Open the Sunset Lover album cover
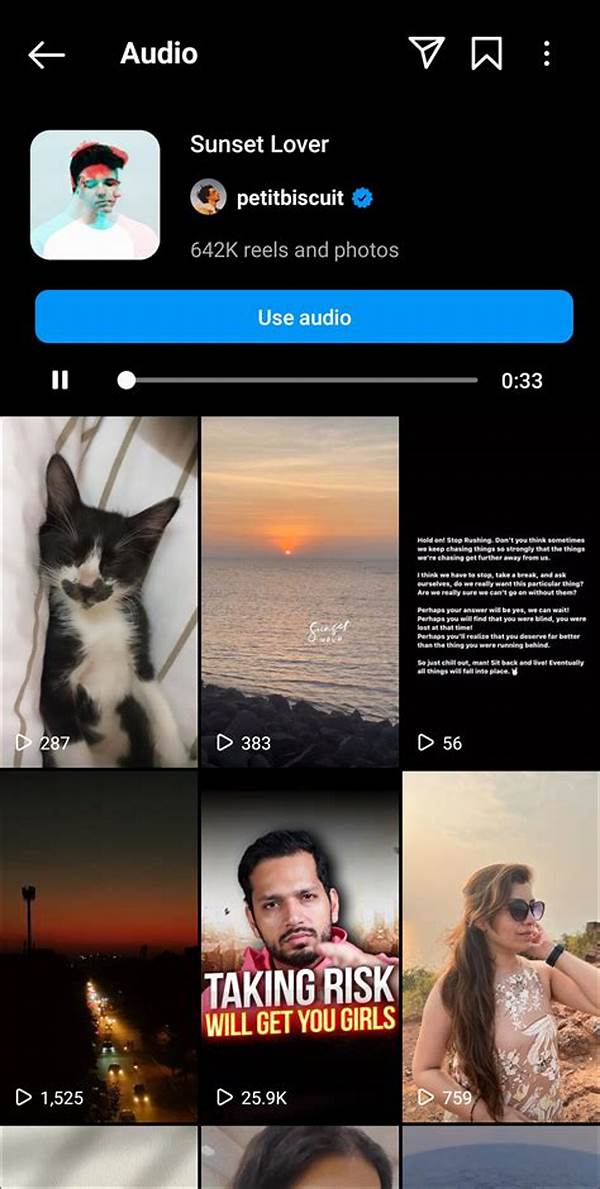 (95, 195)
